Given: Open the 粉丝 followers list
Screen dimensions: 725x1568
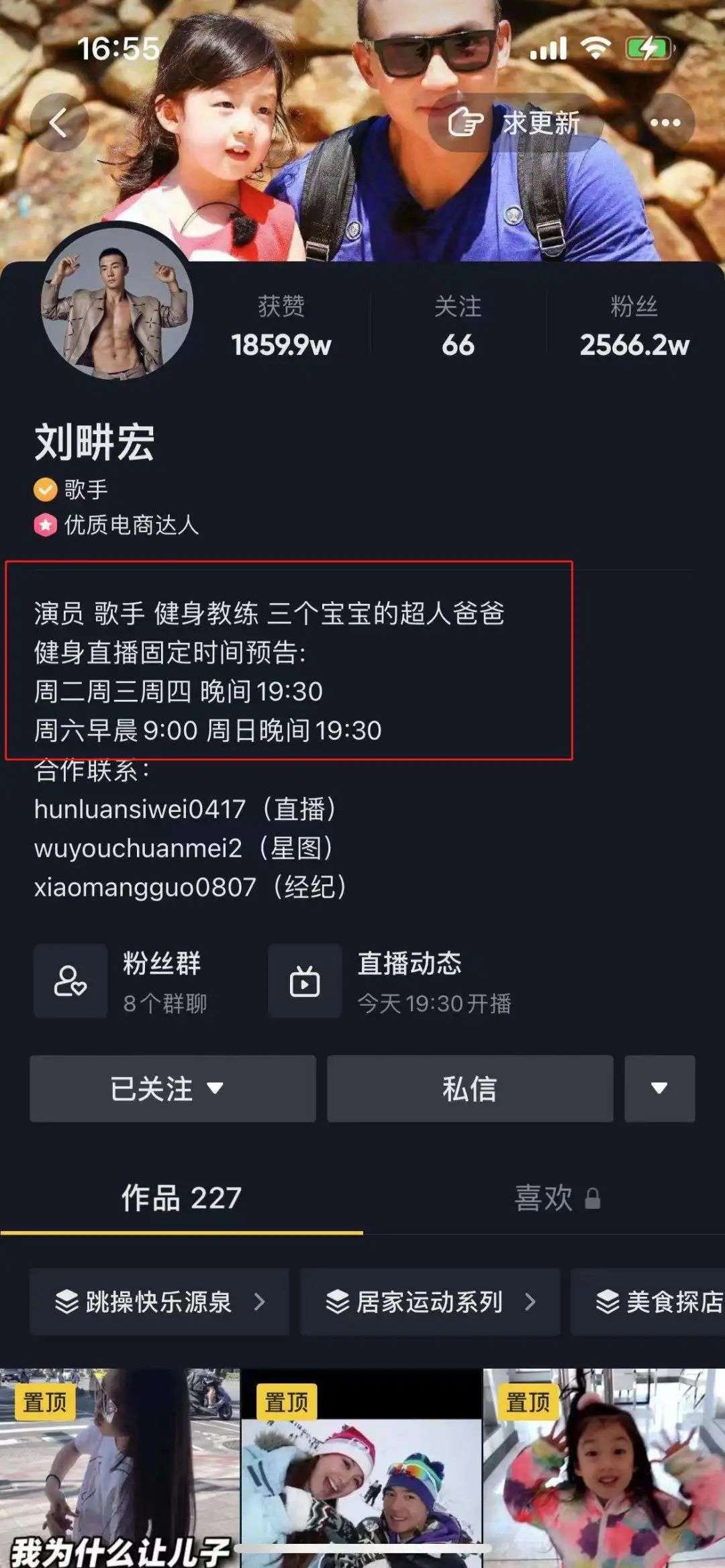Looking at the screenshot, I should [x=634, y=327].
